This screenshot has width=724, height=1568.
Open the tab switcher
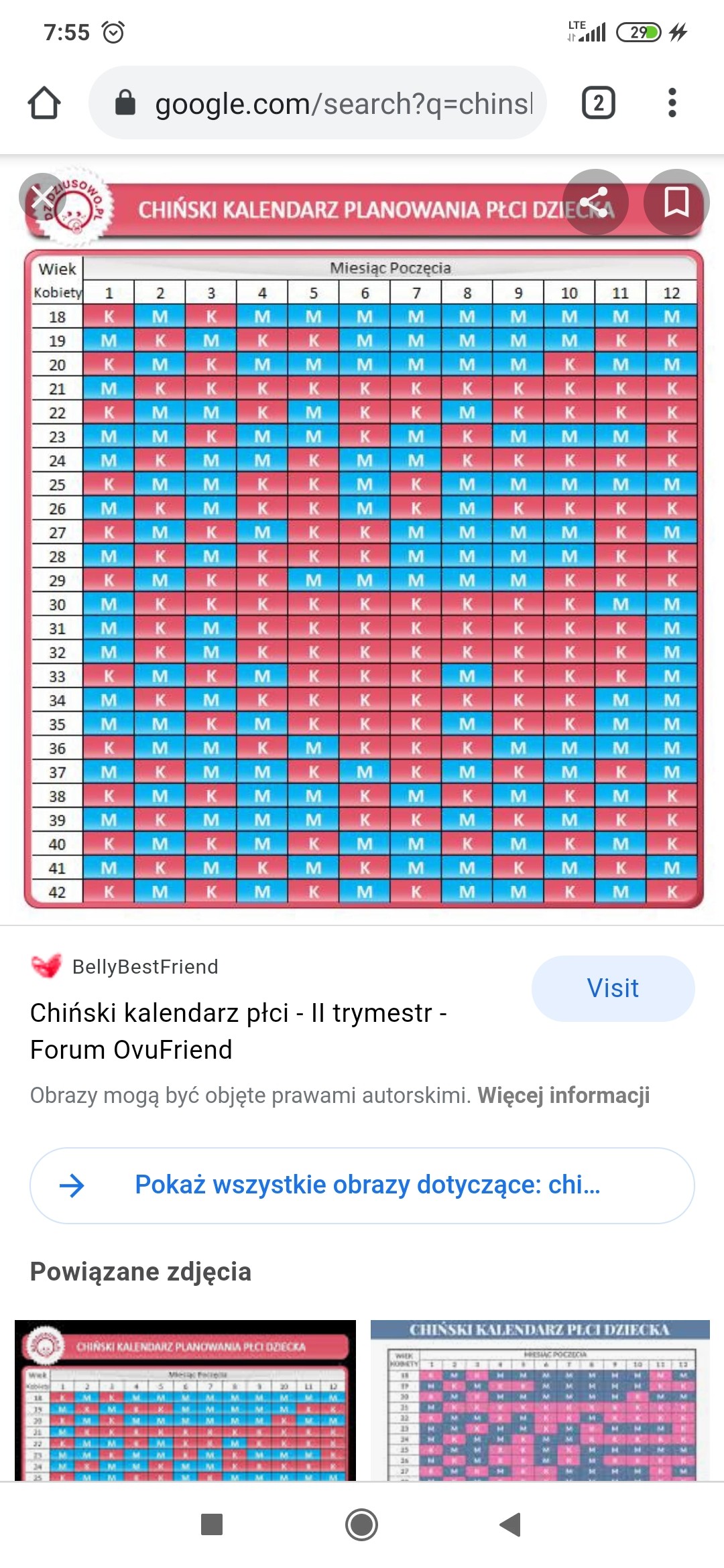coord(598,103)
